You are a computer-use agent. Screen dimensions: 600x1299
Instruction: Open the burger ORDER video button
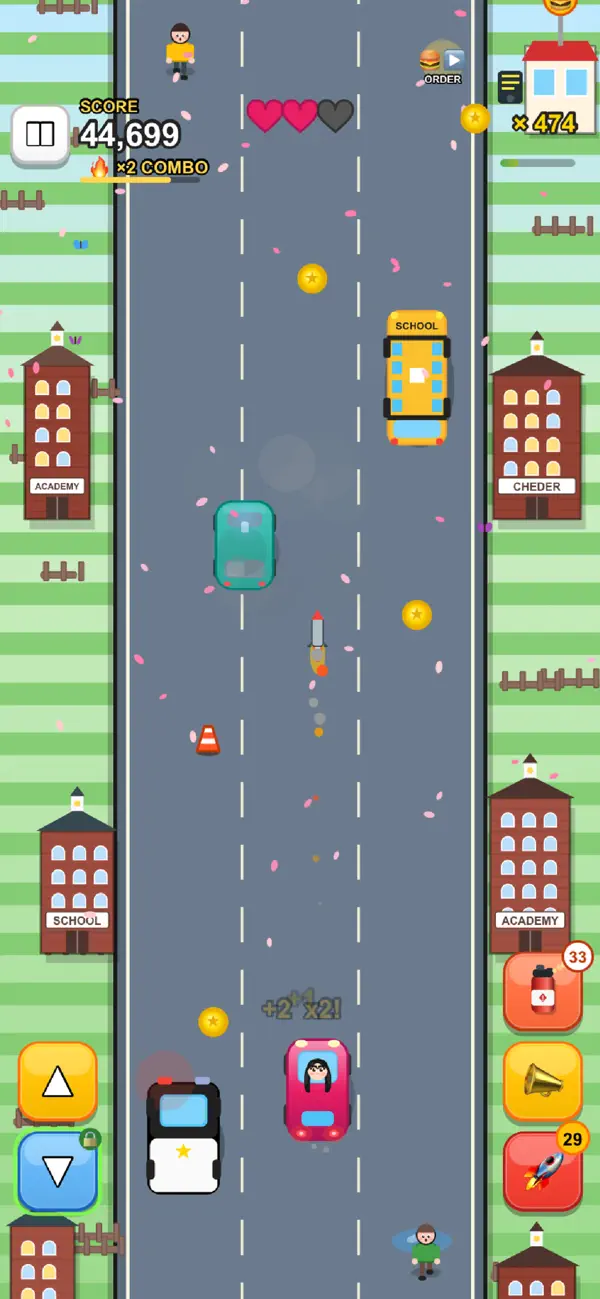pos(442,64)
